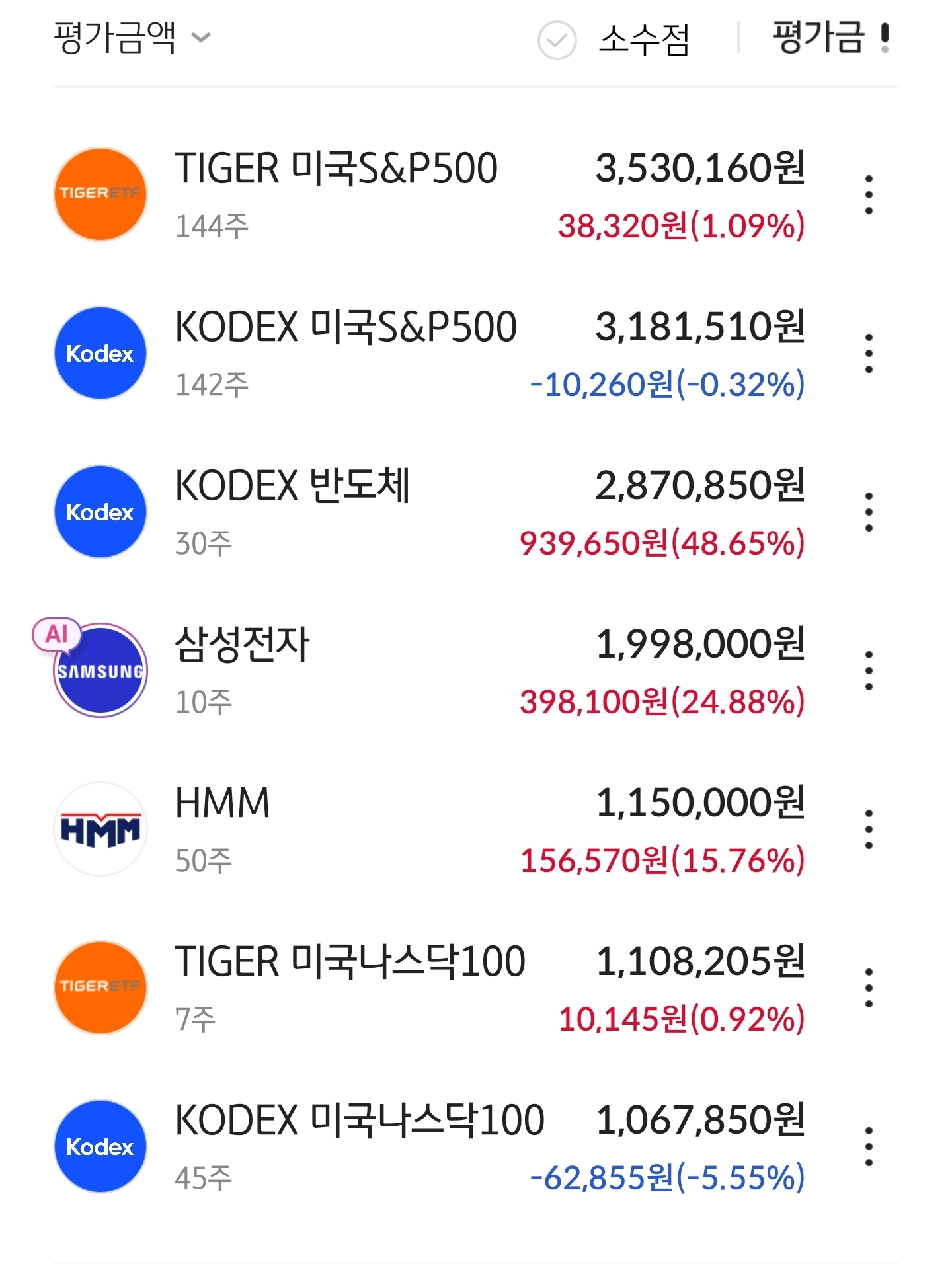Image resolution: width=952 pixels, height=1264 pixels.
Task: Open more options for TIGER 미국나스닥100
Action: point(869,988)
